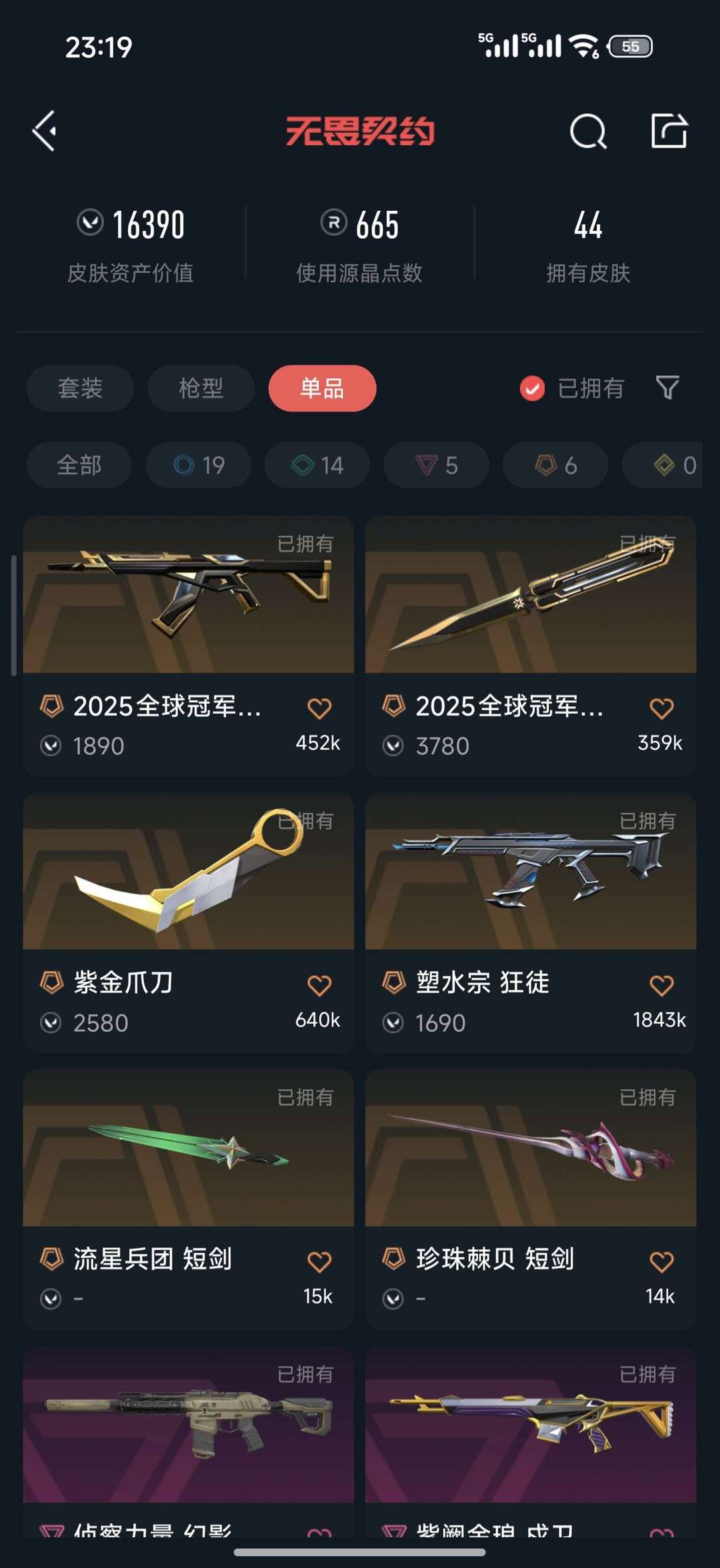Filter by the blue circle tier chip showing 19

199,465
